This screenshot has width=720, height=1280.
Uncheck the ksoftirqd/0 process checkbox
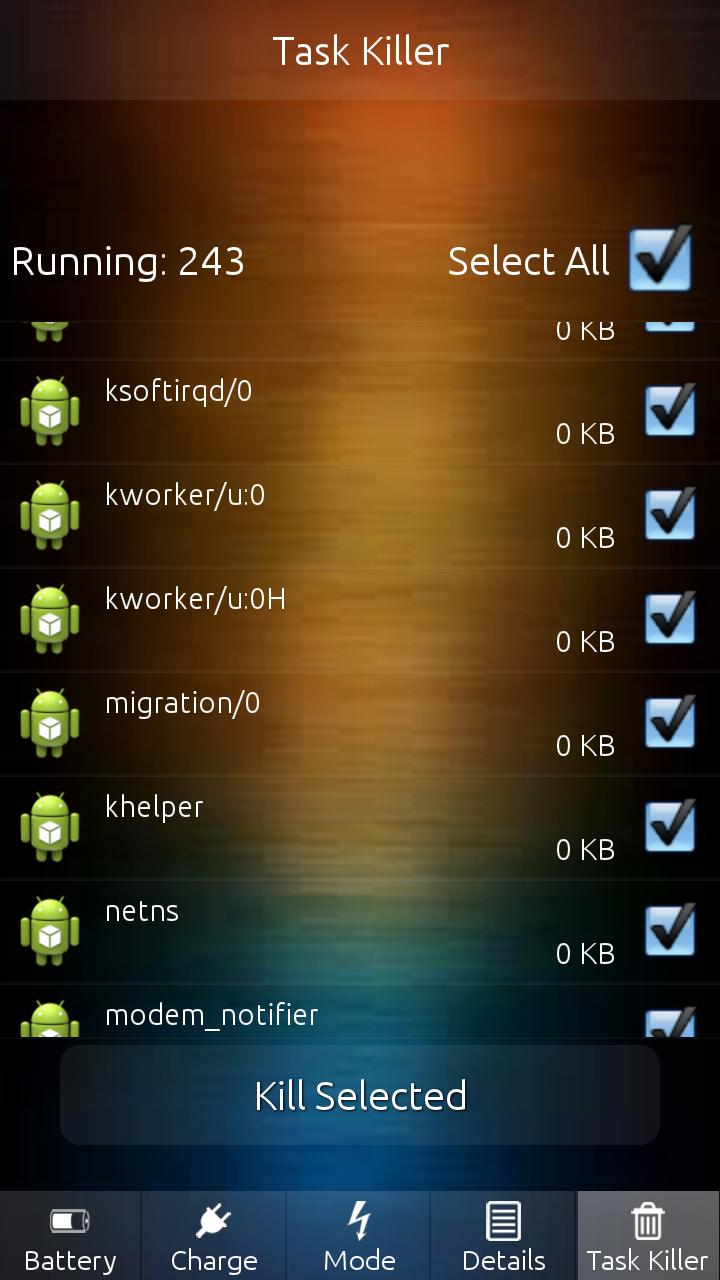pos(669,410)
